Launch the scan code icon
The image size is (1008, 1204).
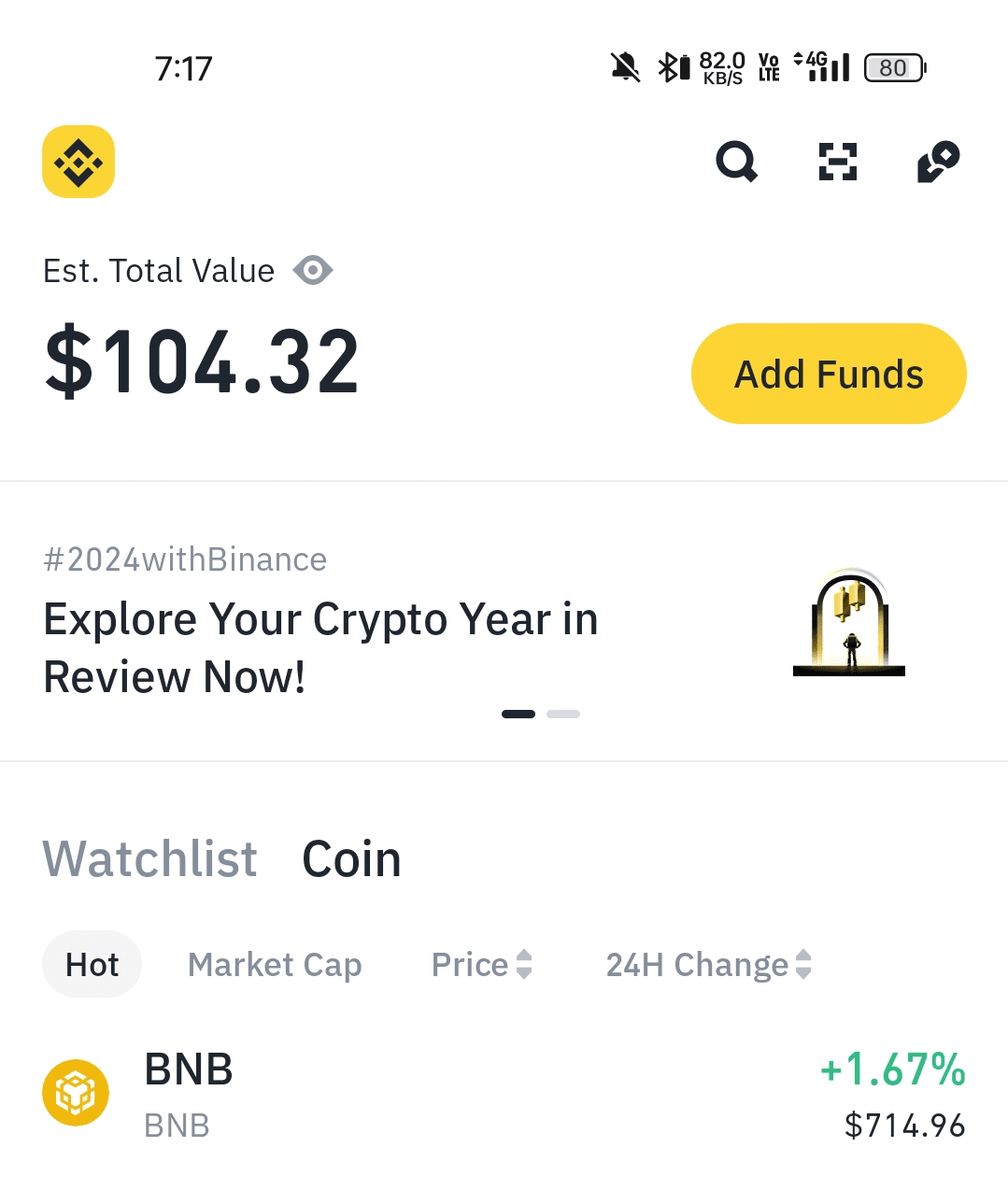(x=837, y=162)
